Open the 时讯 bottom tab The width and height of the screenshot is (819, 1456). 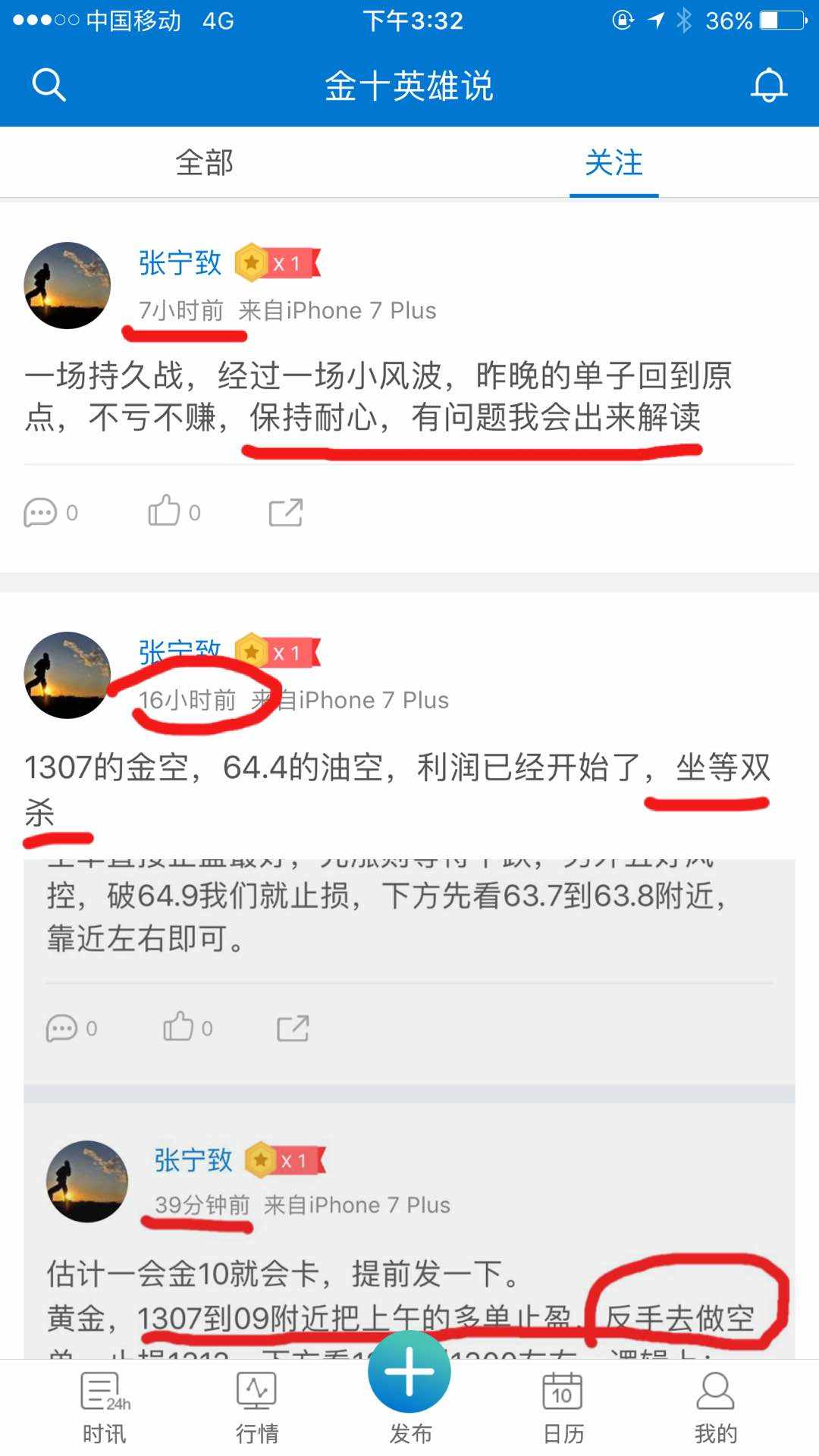[x=105, y=1407]
